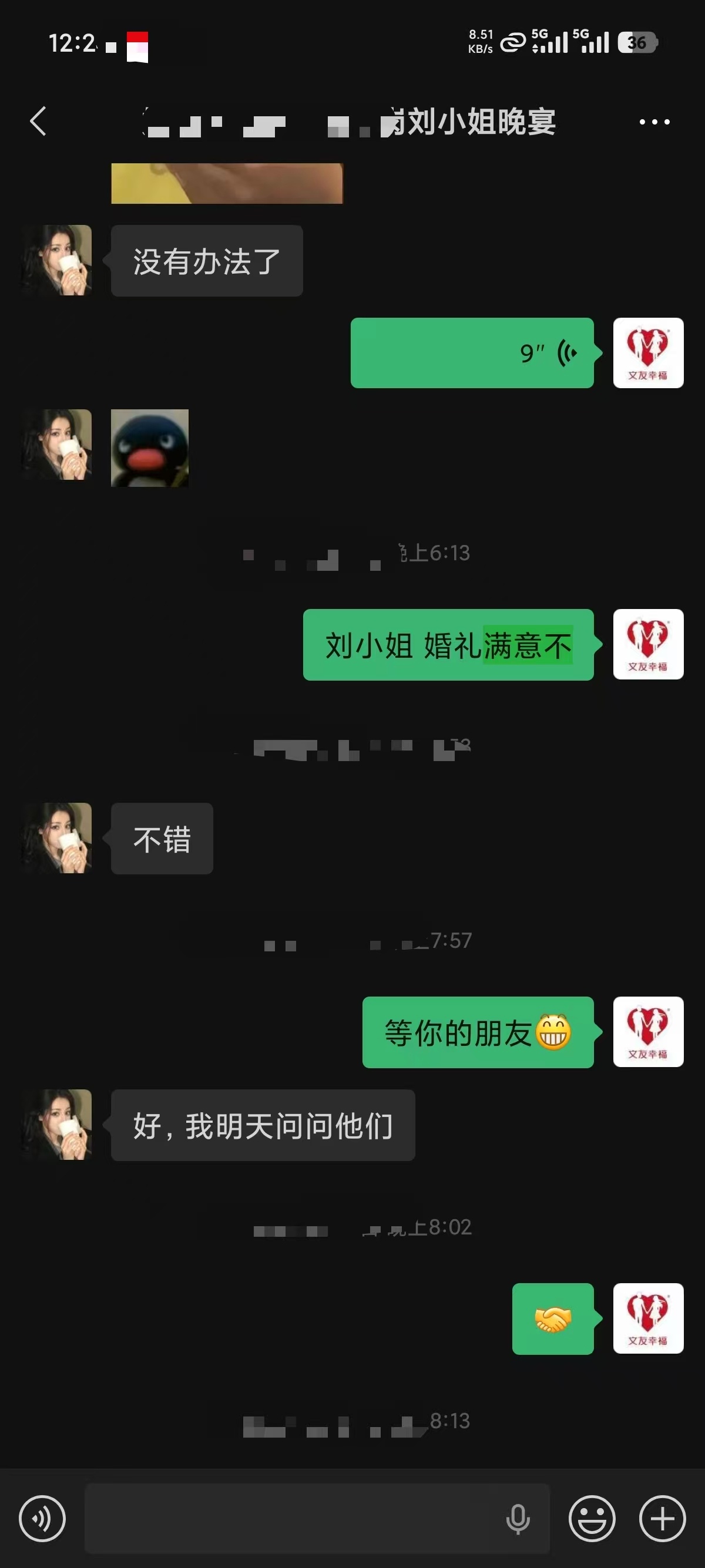Focus the message text field
The height and width of the screenshot is (1568, 705).
point(292,1519)
